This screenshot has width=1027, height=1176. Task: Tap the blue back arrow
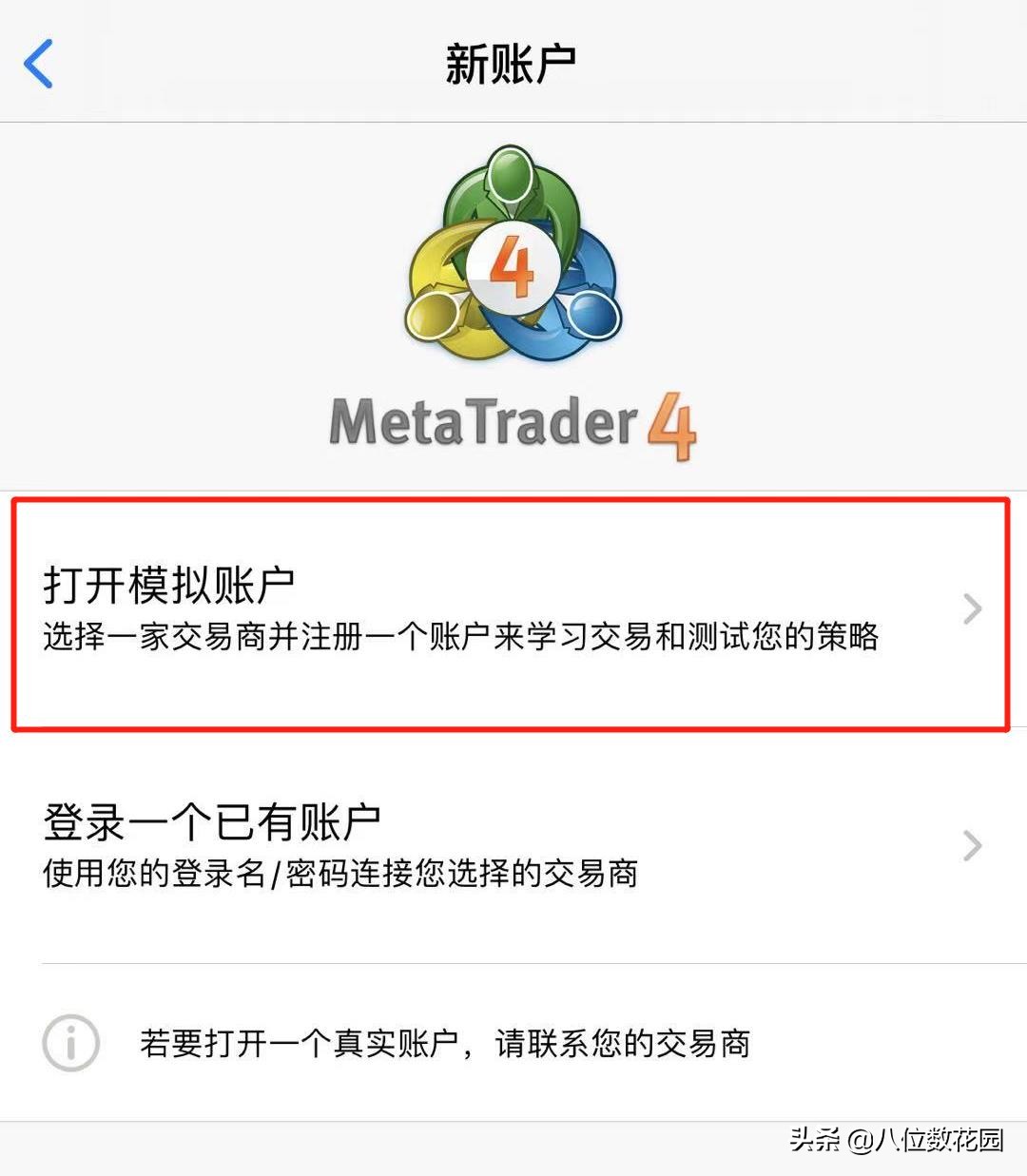[x=36, y=65]
